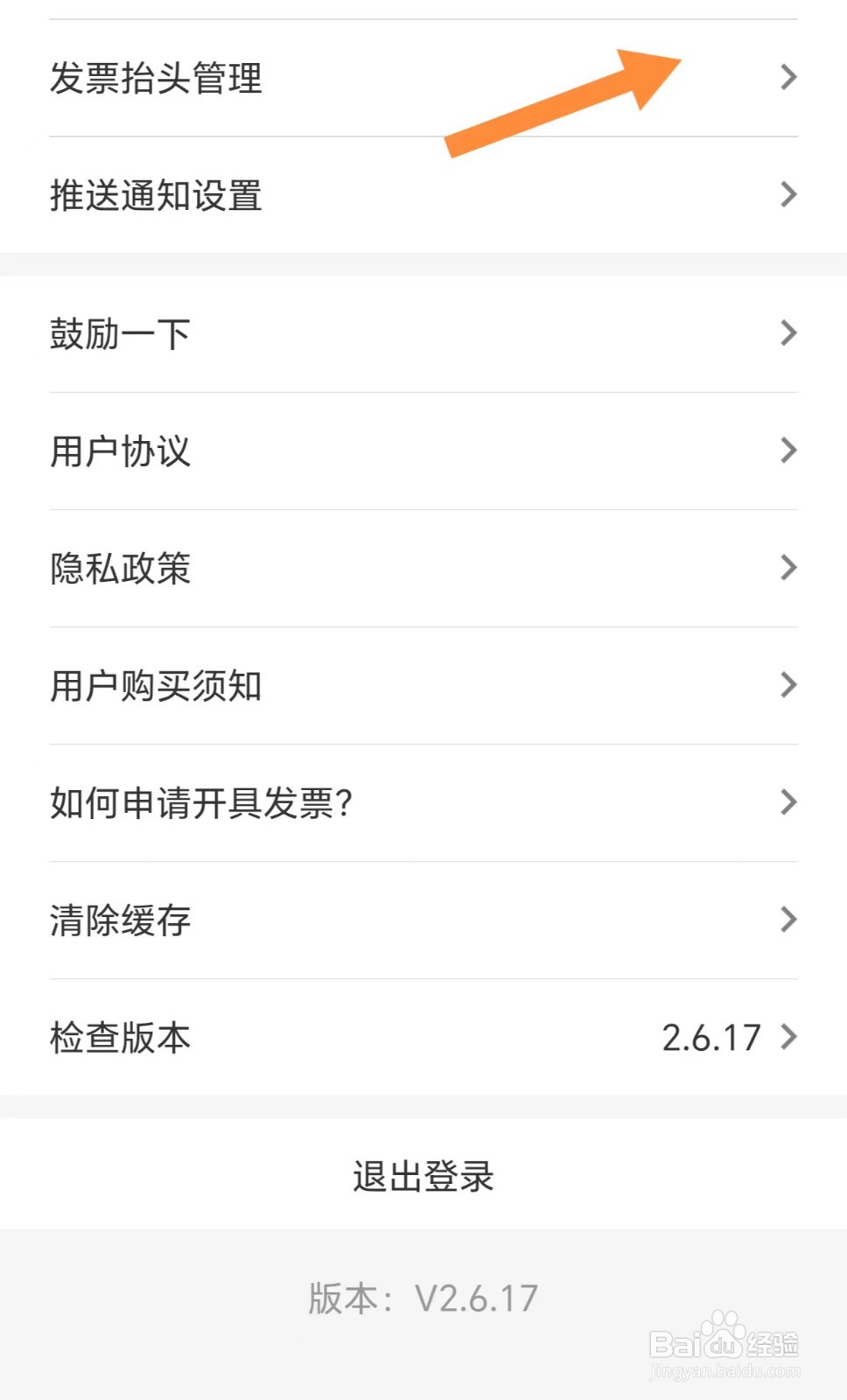
Task: Expand the 鼓励一下 row arrow
Action: (788, 332)
